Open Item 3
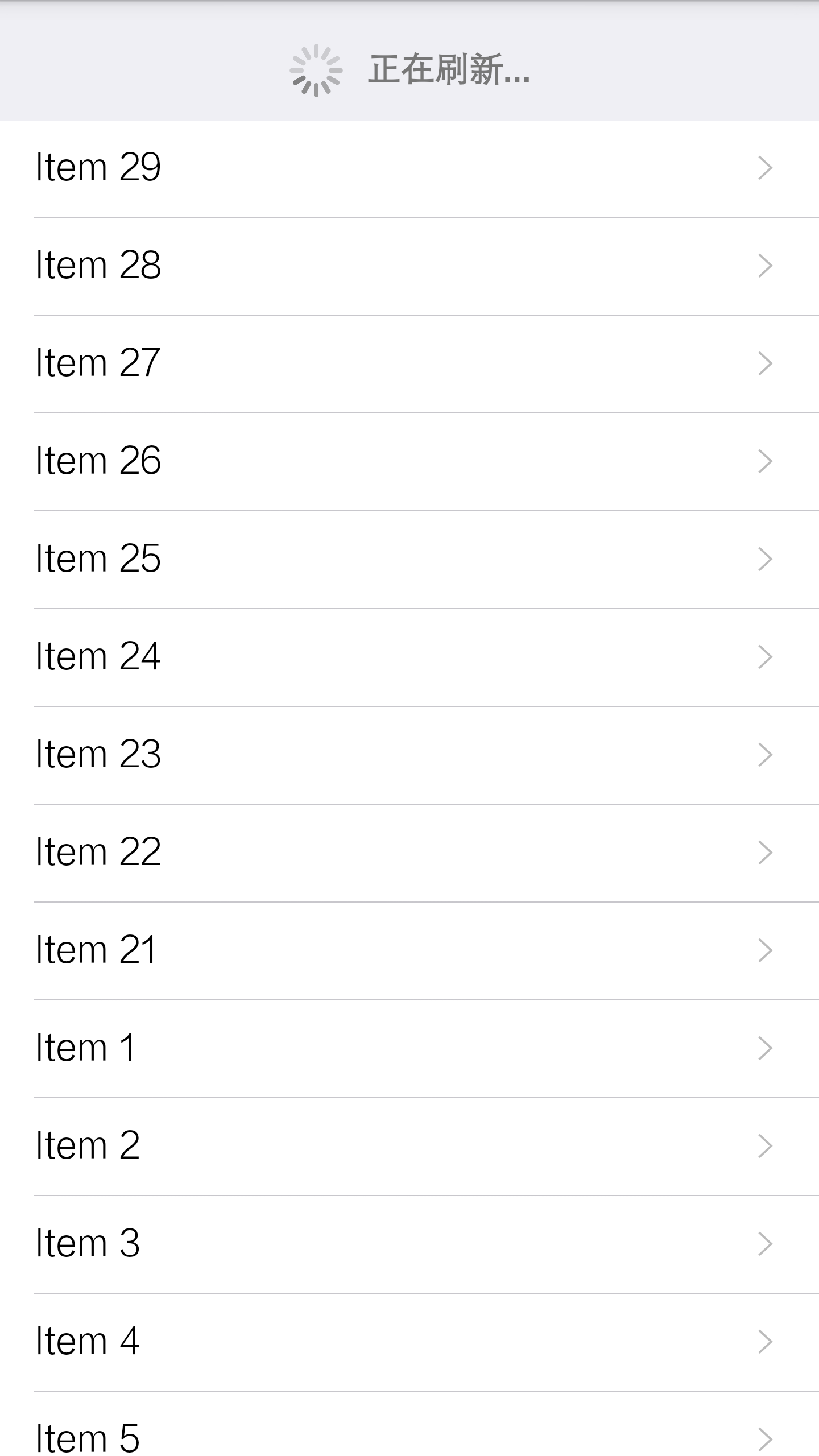This screenshot has height=1456, width=819. tap(409, 1244)
